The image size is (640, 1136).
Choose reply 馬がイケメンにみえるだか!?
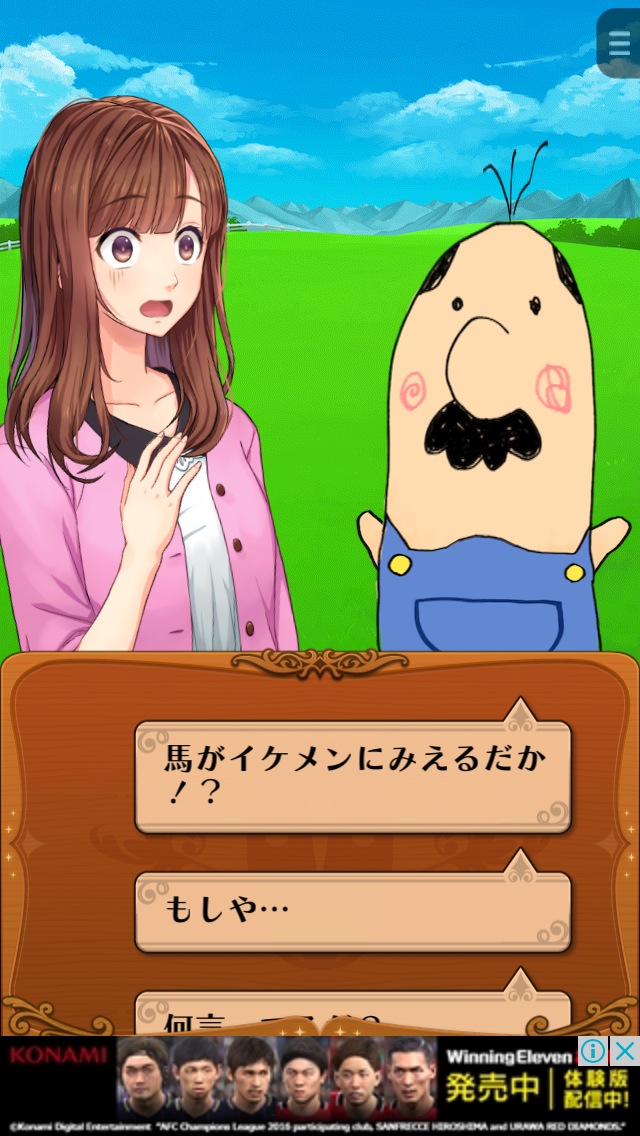[352, 776]
